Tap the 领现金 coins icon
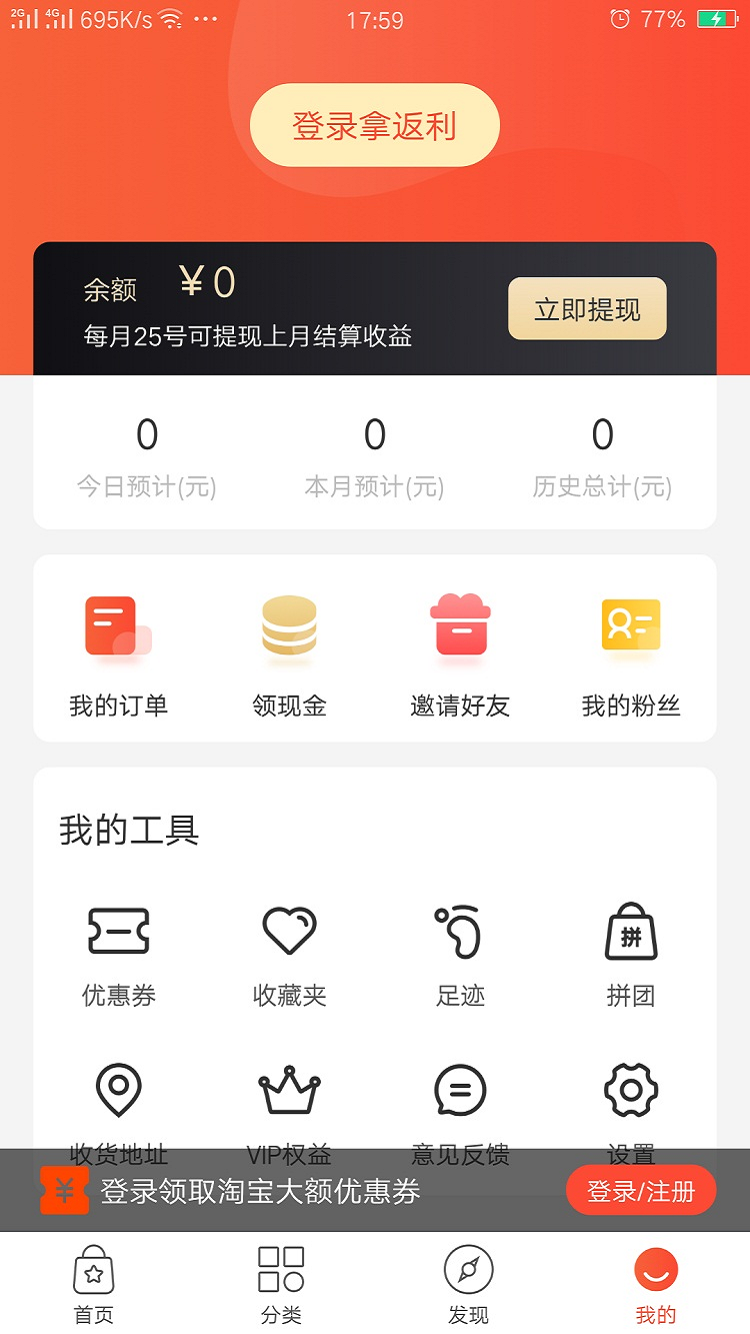 pos(288,625)
